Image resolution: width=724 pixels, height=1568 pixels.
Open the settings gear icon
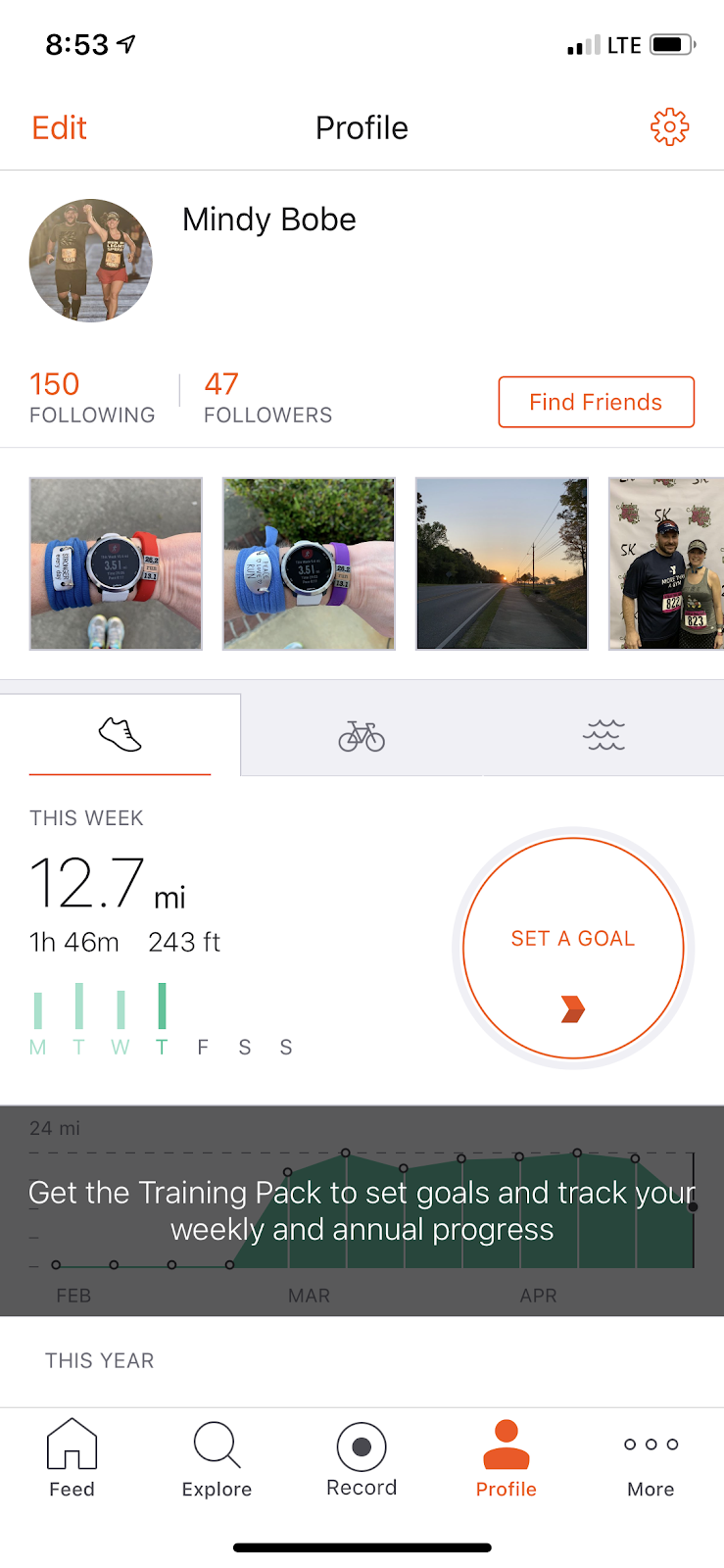coord(670,127)
